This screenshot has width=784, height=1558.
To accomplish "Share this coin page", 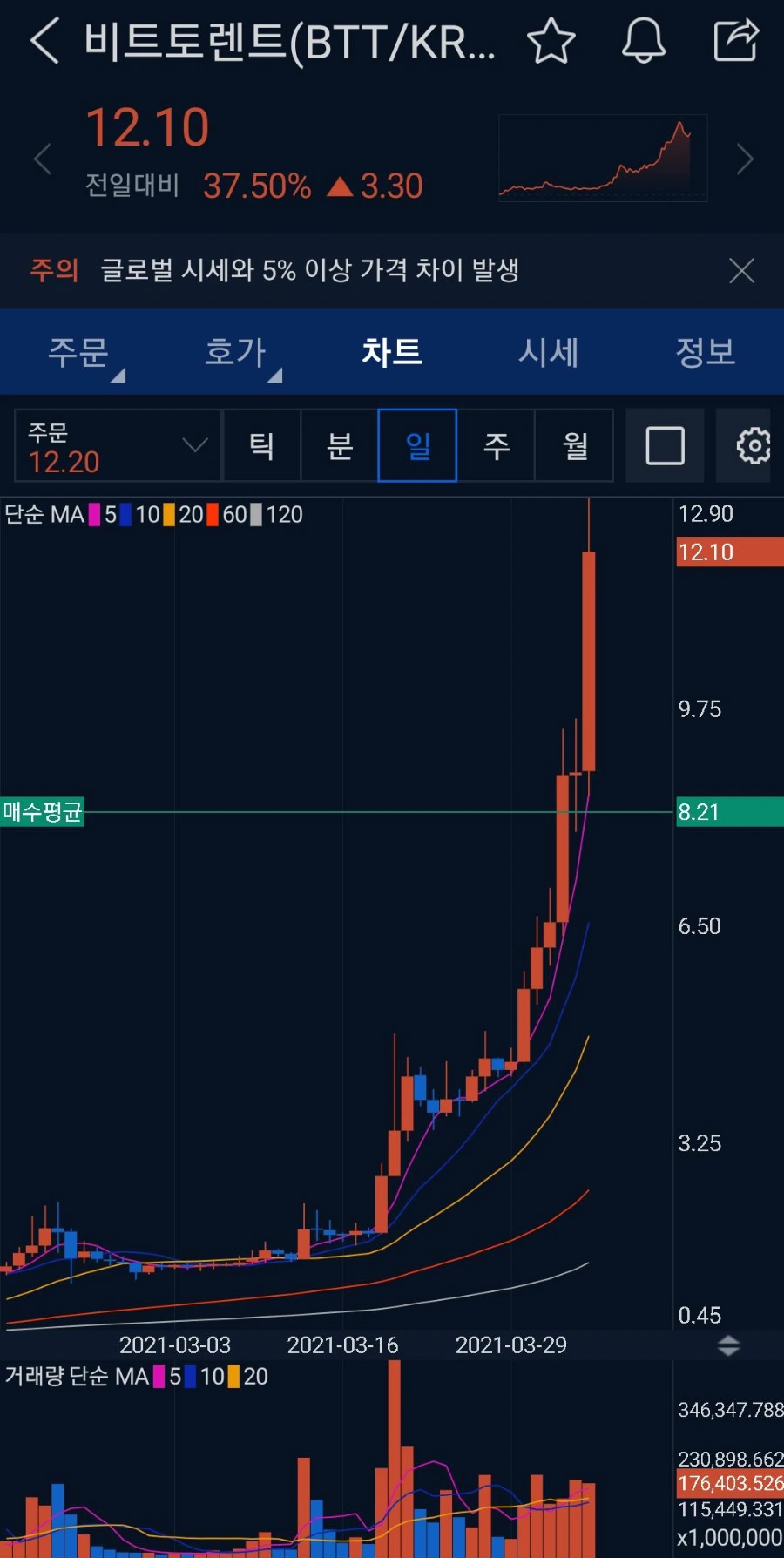I will pyautogui.click(x=736, y=41).
